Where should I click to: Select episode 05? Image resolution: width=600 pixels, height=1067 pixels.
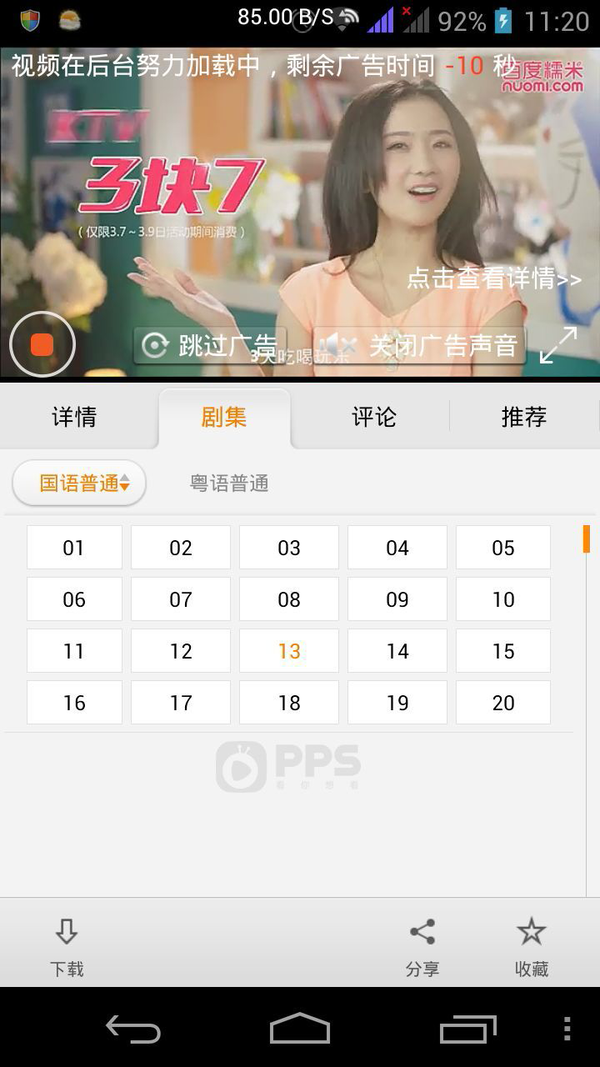(x=503, y=547)
